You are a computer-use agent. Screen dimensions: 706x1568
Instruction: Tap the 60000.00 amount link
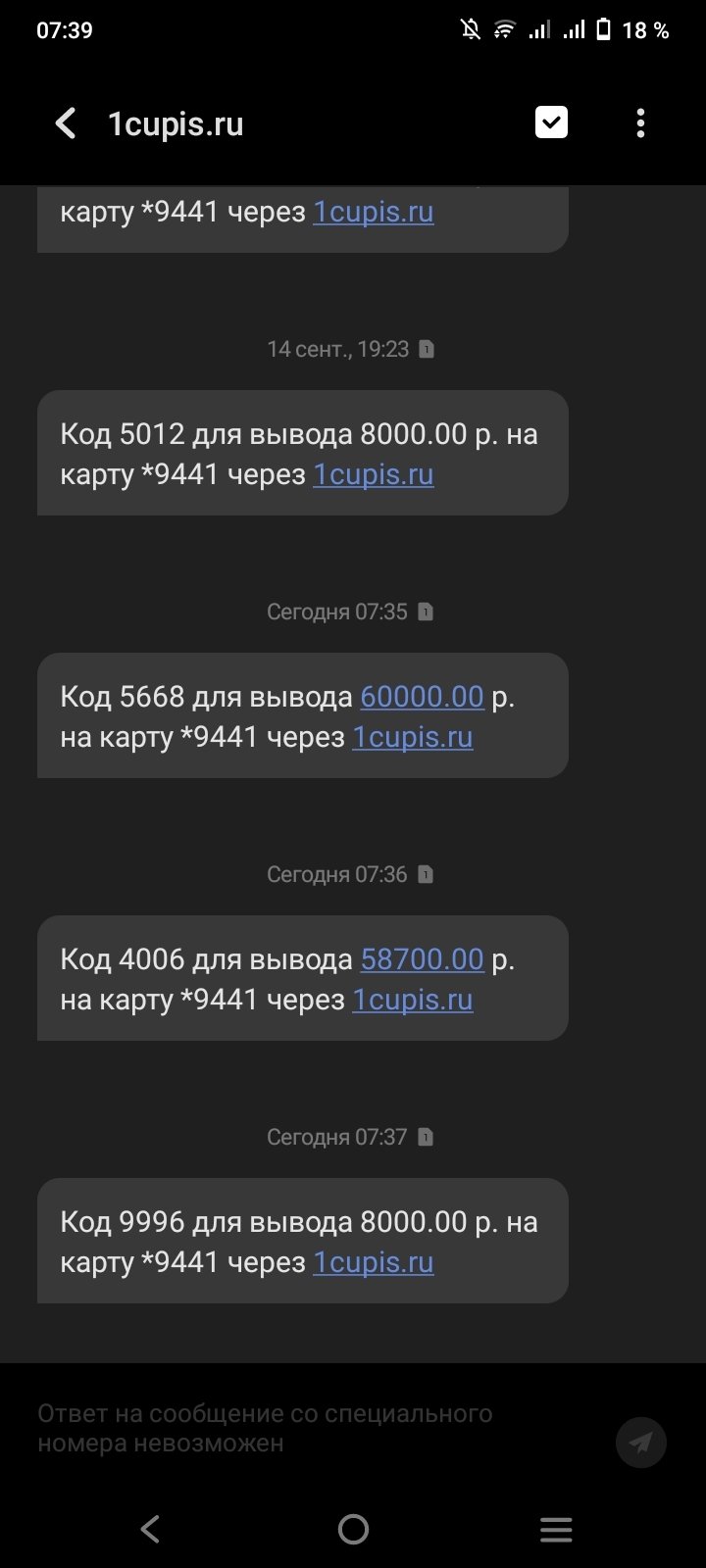(422, 697)
